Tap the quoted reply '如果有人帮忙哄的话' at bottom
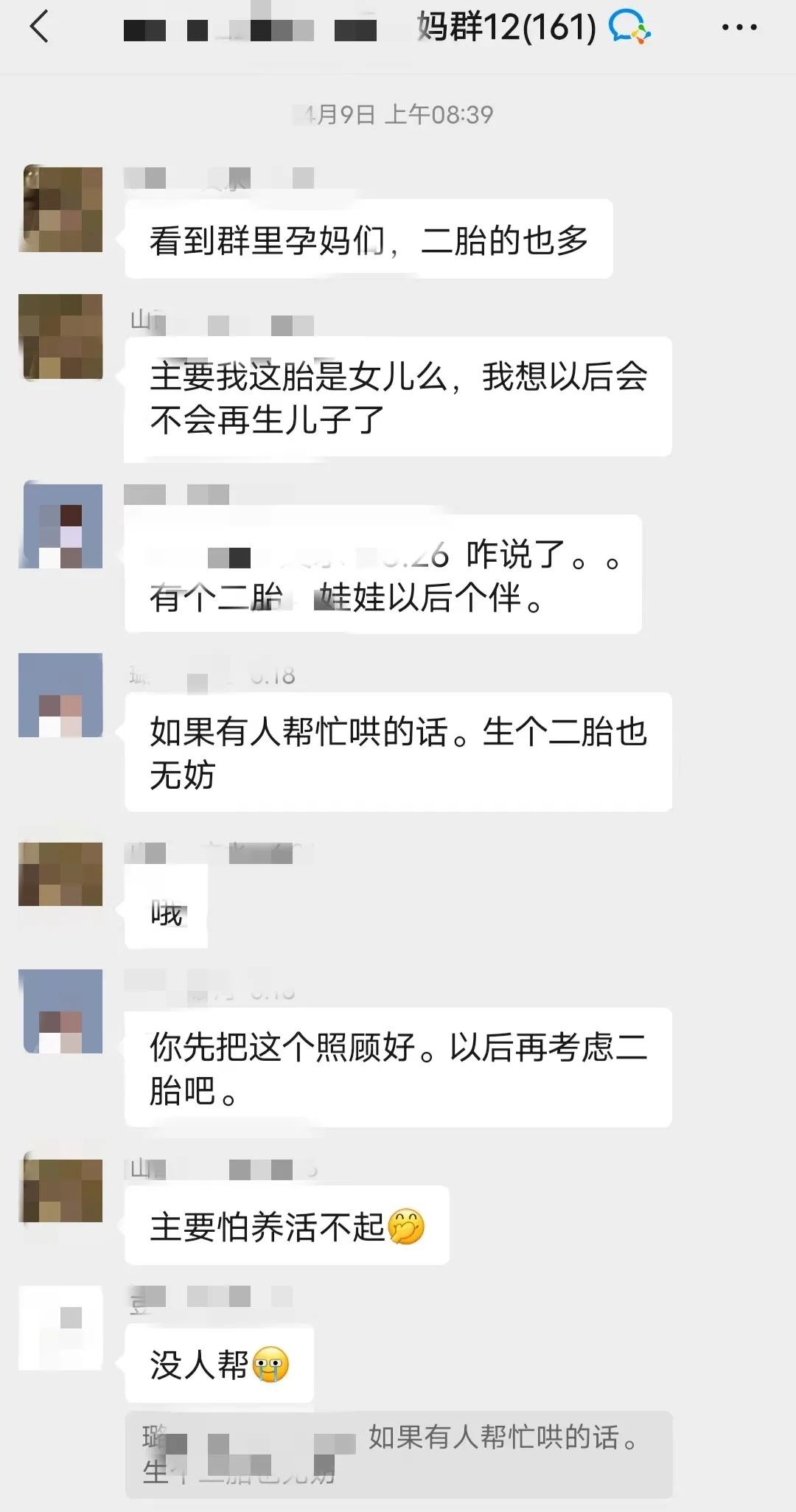Screen dimensions: 796x1512 pos(399,1454)
